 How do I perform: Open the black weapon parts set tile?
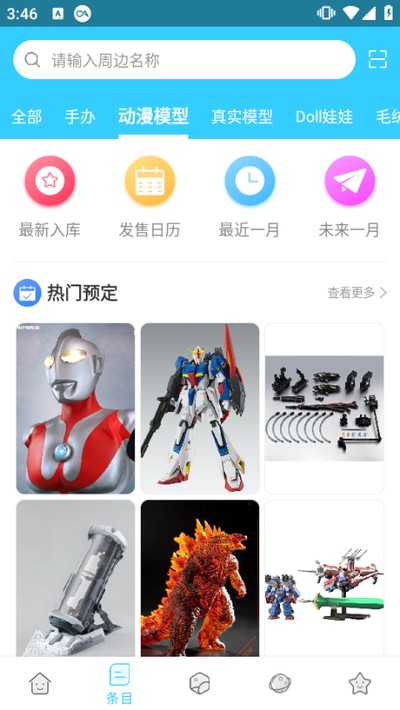click(x=324, y=408)
